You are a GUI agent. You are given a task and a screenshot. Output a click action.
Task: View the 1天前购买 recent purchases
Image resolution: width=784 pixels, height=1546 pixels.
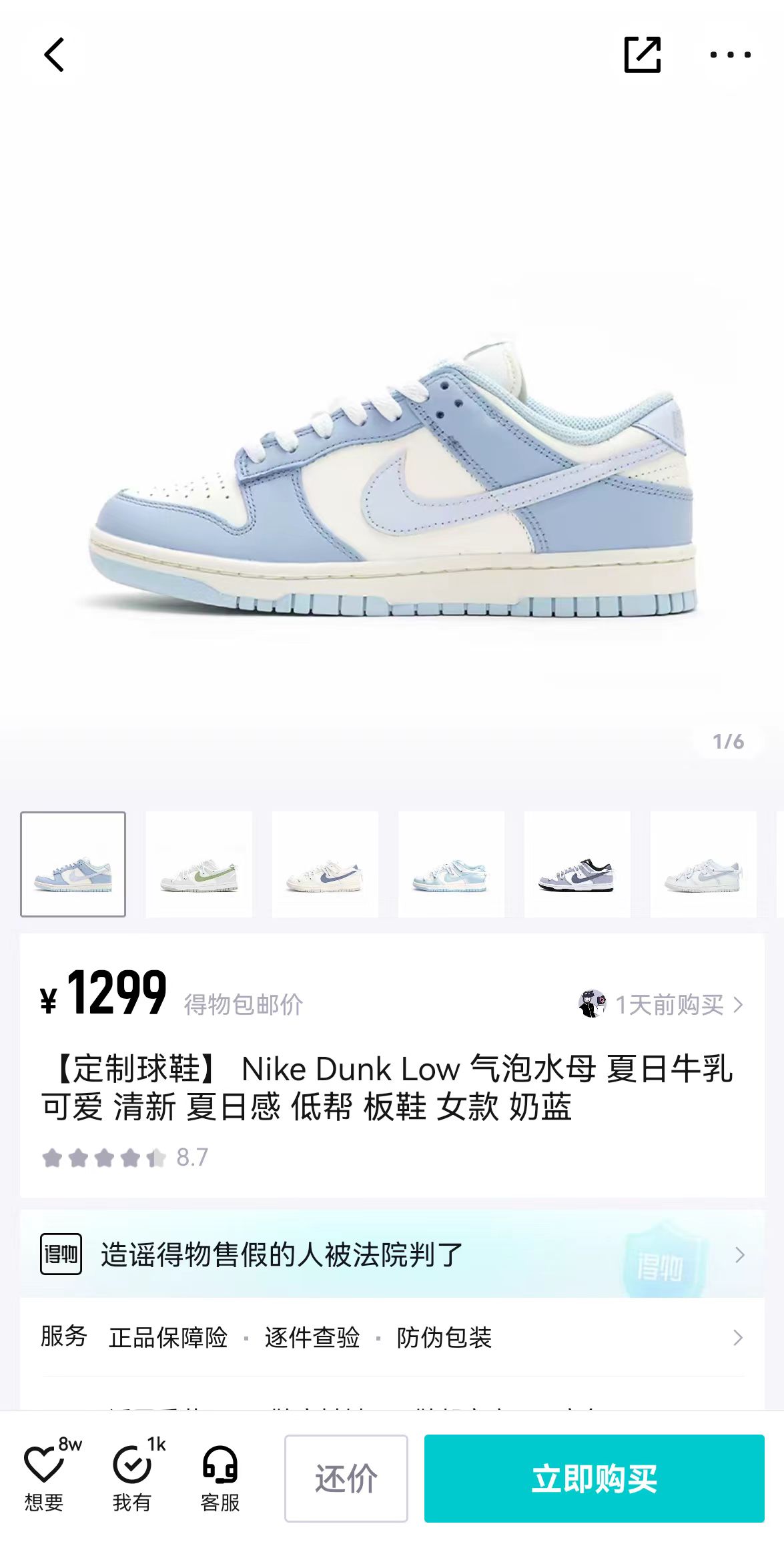click(x=661, y=1004)
